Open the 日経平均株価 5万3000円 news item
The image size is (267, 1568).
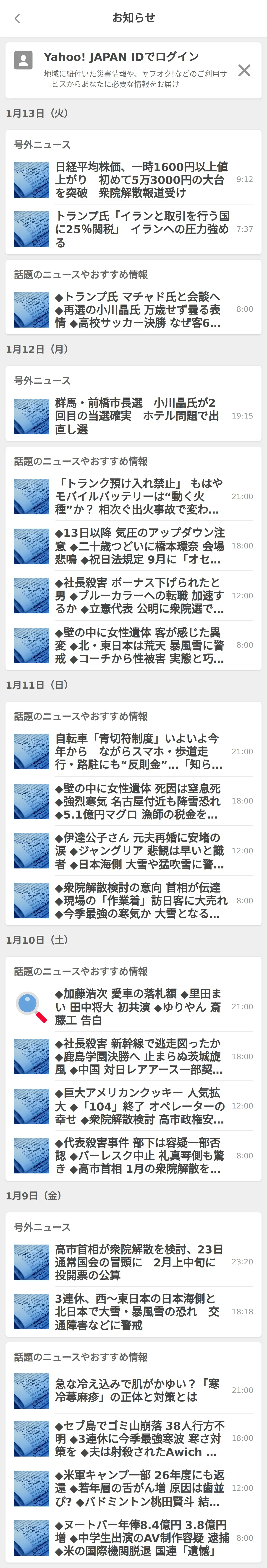[x=141, y=180]
